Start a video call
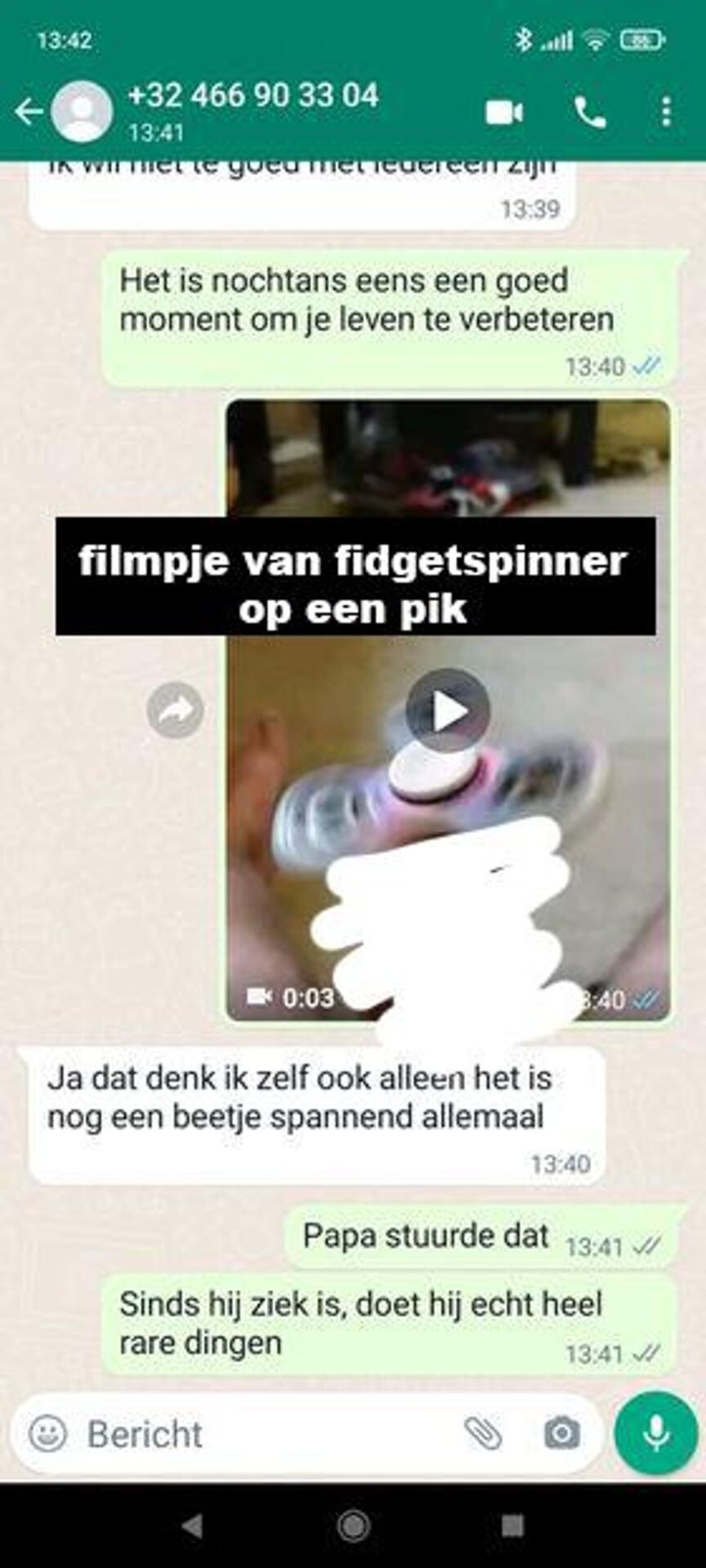Image resolution: width=706 pixels, height=1568 pixels. (x=504, y=113)
